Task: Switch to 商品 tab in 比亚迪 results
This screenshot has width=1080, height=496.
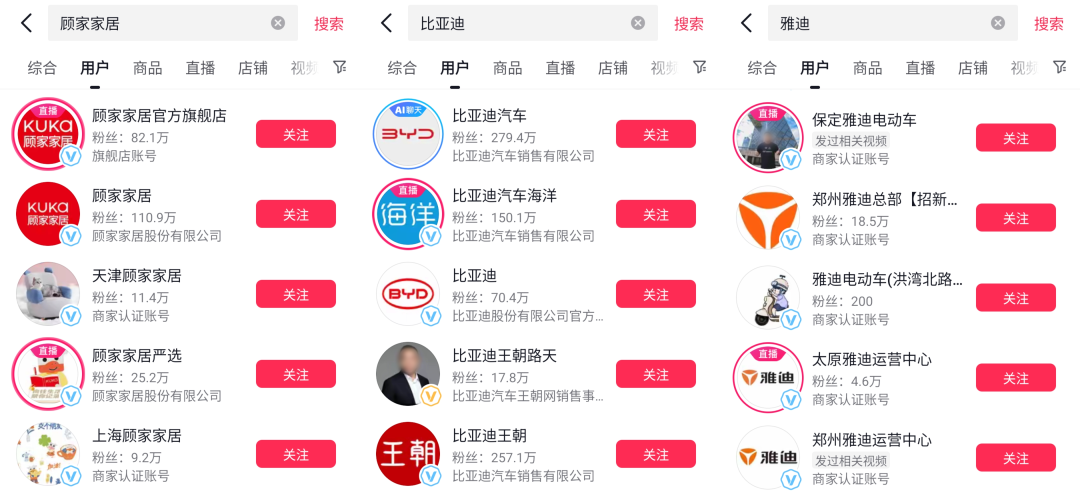Action: click(x=508, y=68)
